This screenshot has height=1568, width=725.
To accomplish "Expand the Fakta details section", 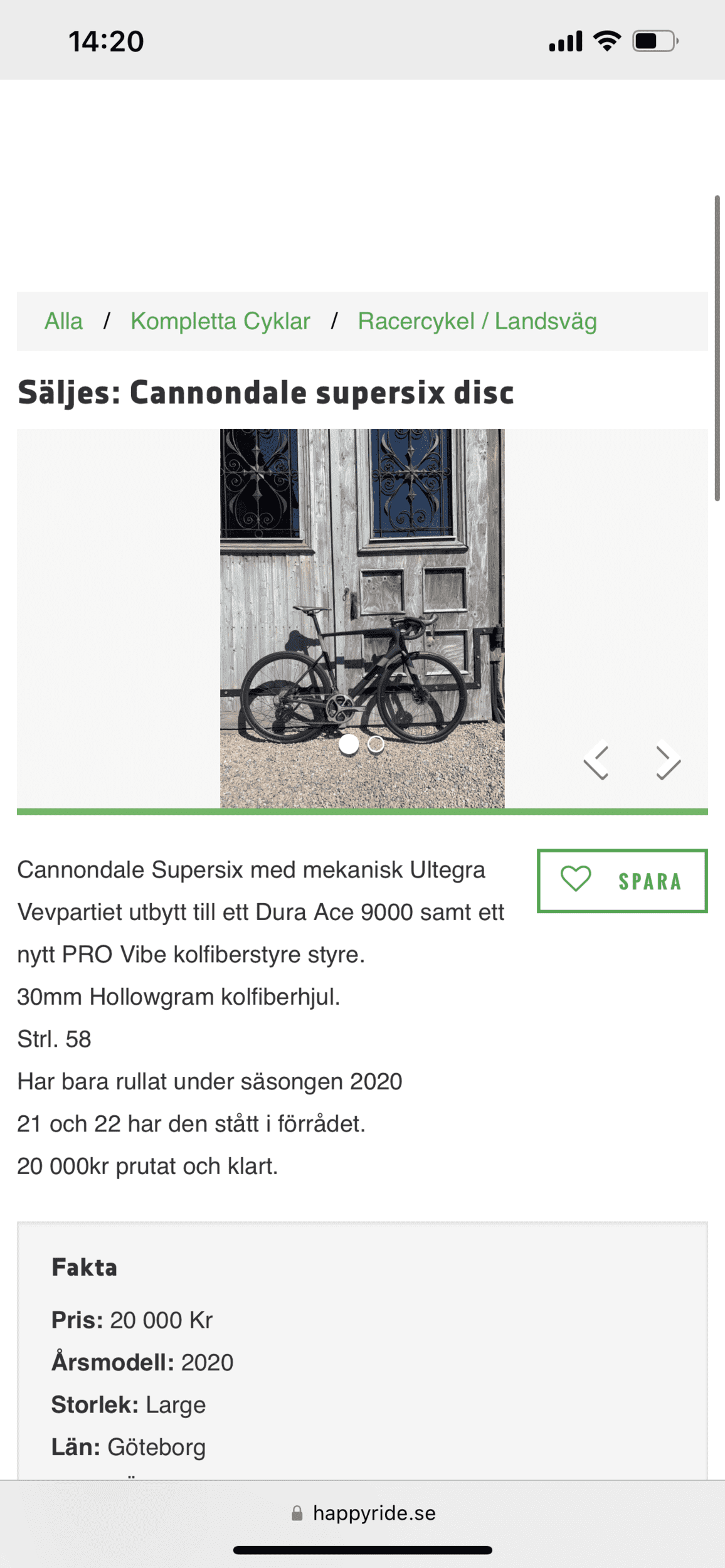I will tap(85, 1266).
